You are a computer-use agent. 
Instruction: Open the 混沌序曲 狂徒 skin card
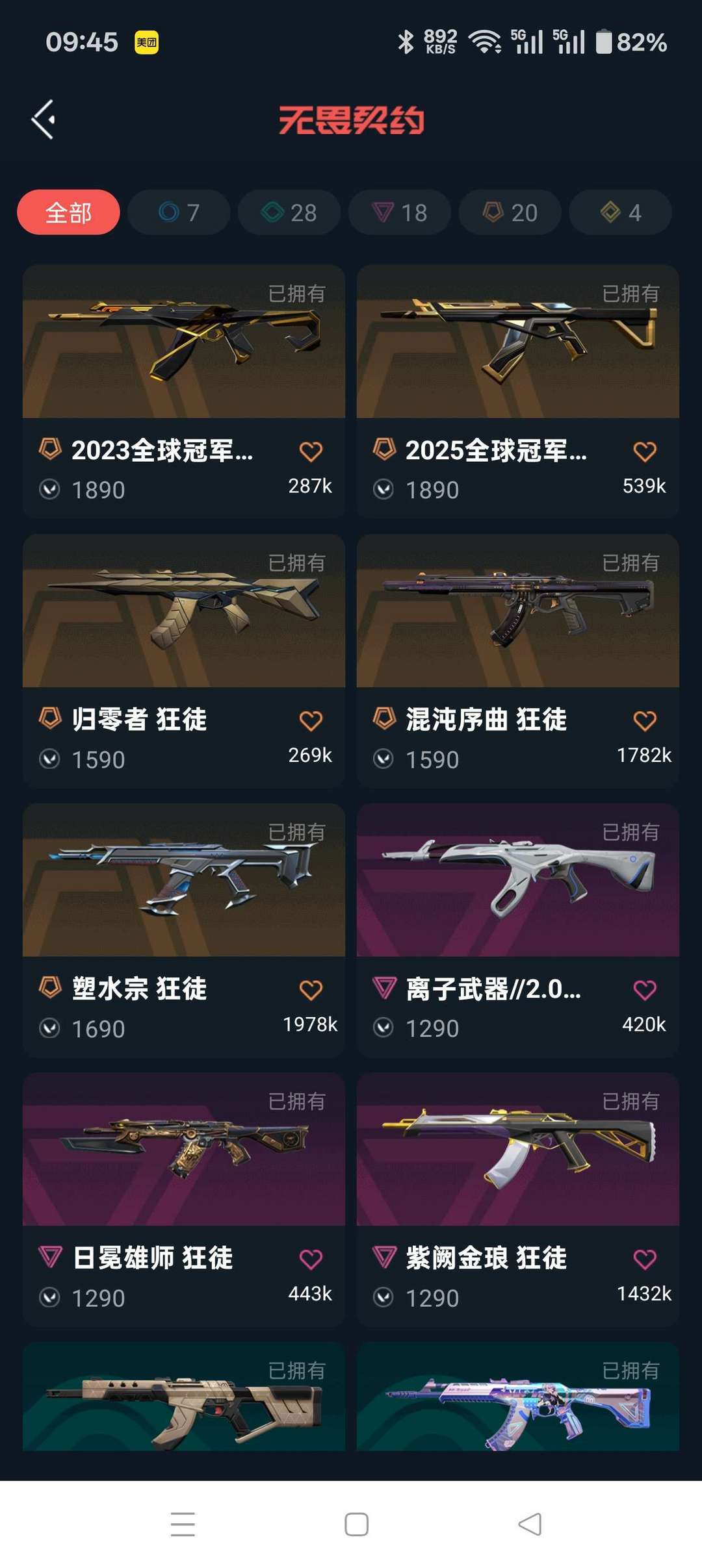click(518, 661)
